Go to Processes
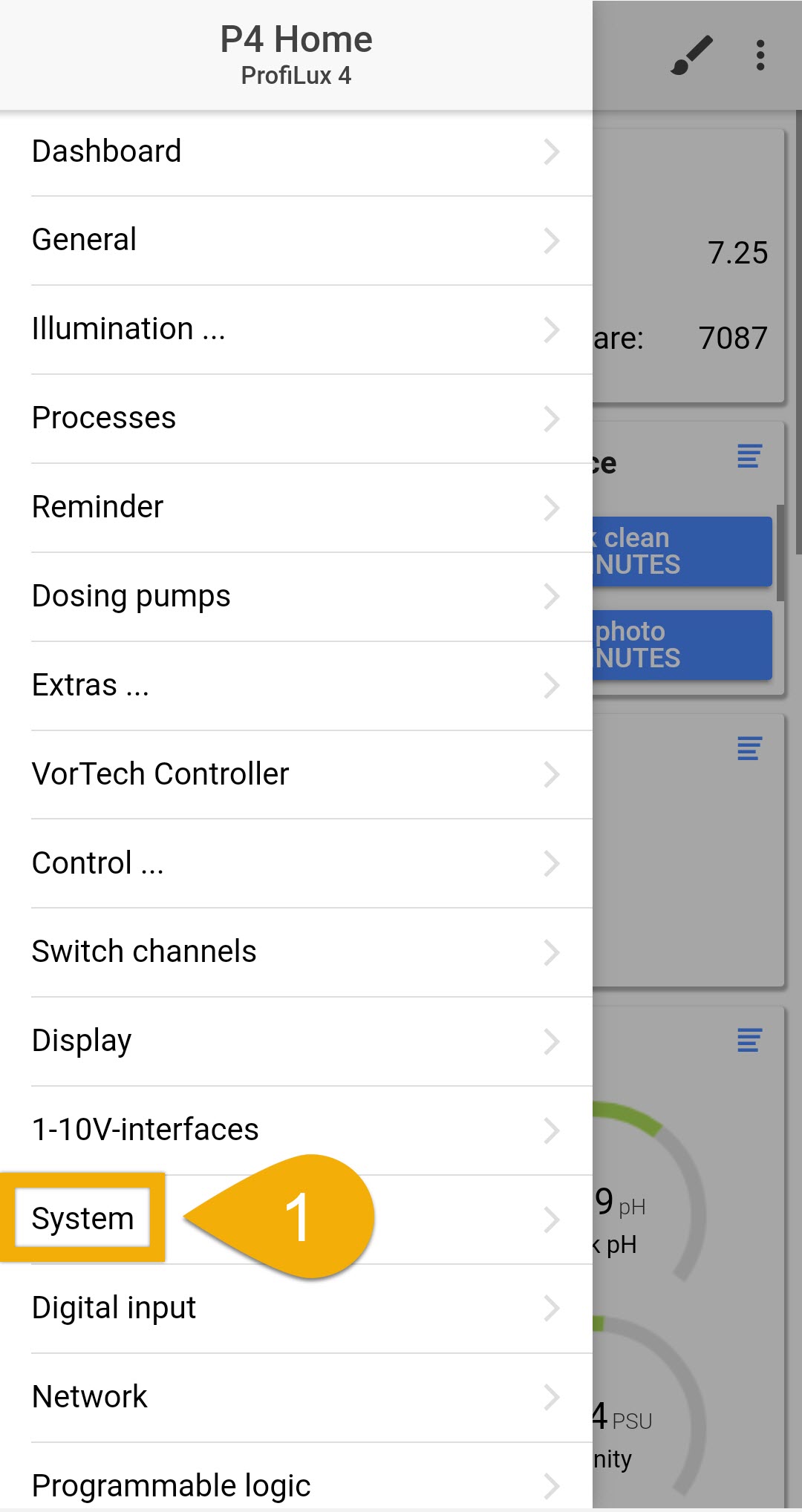 pyautogui.click(x=296, y=419)
